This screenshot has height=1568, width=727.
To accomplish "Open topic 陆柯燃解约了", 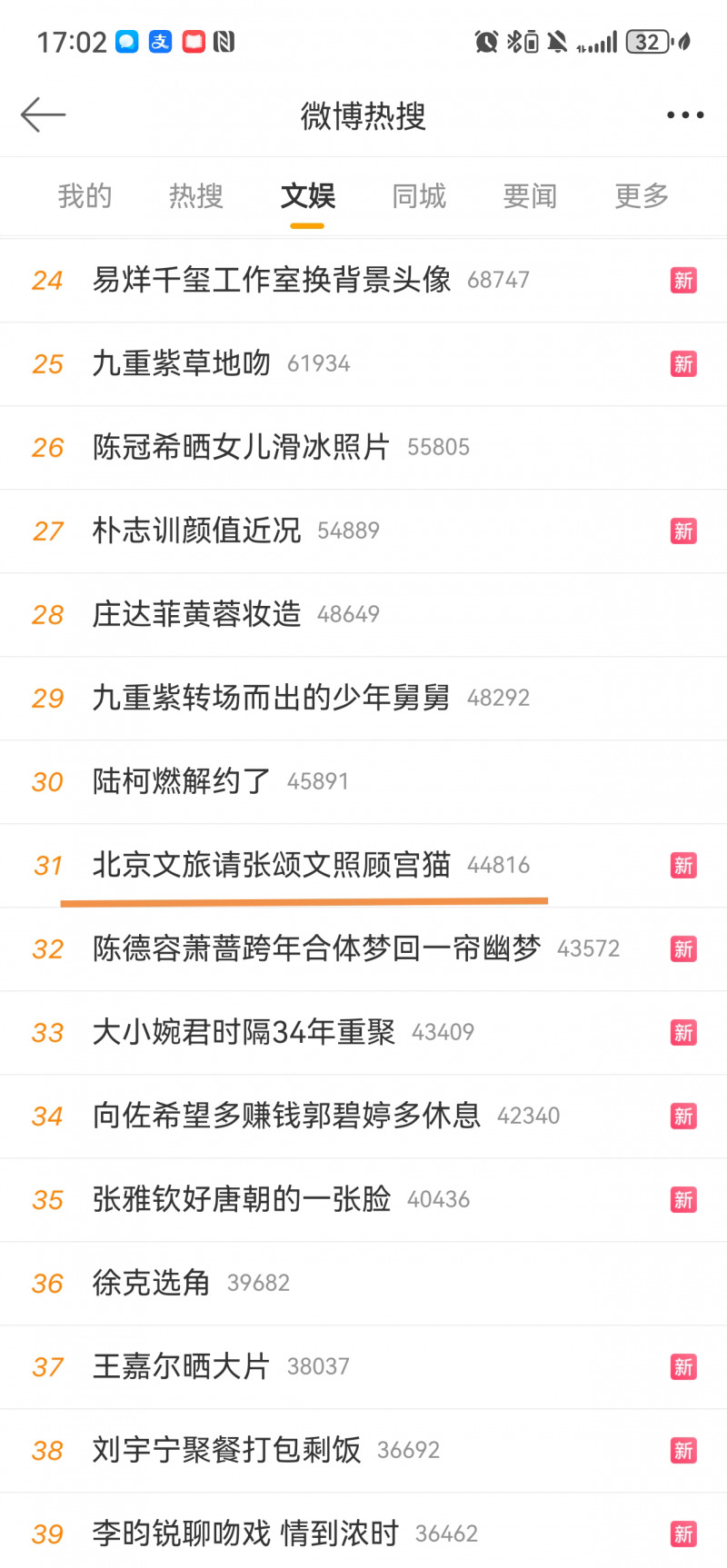I will 182,781.
